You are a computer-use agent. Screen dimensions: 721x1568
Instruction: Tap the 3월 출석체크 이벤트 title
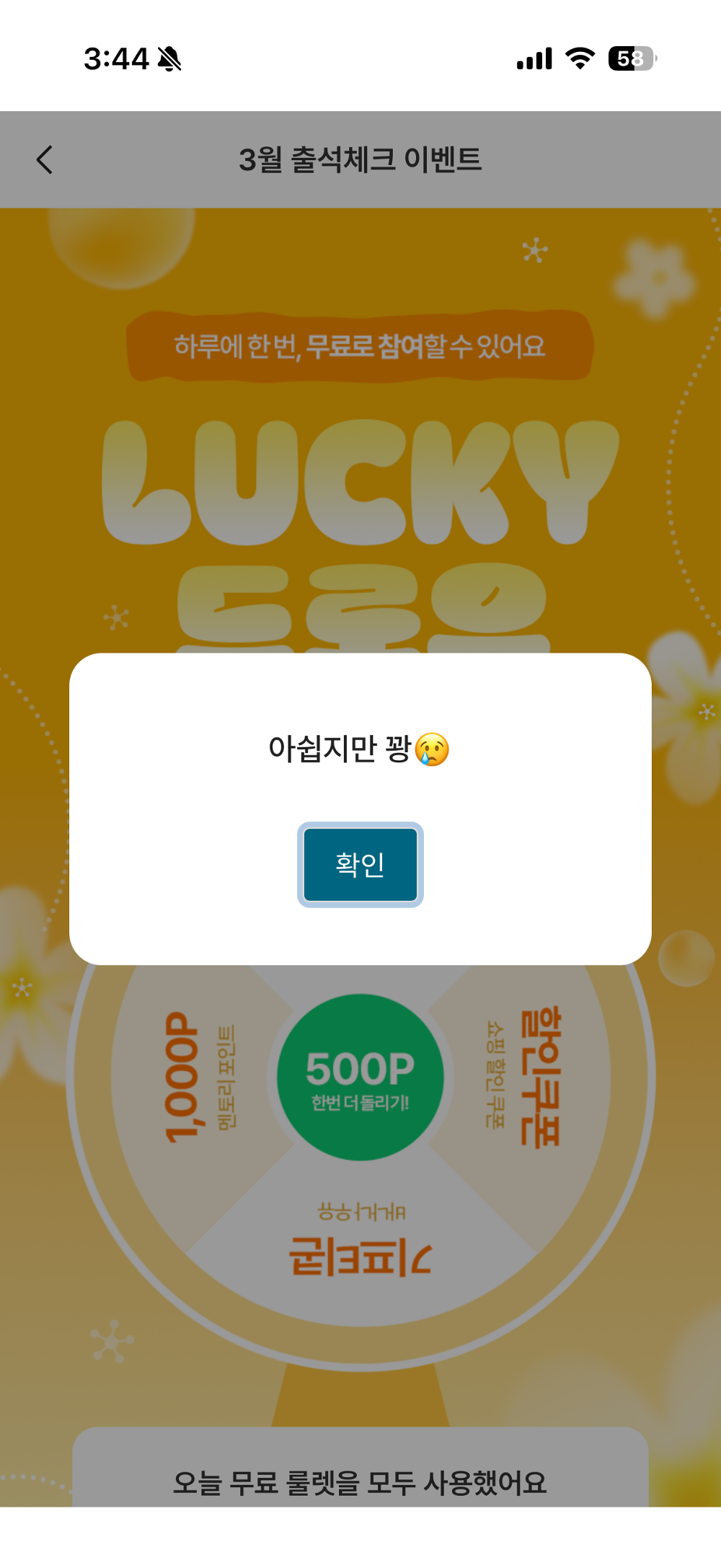pyautogui.click(x=360, y=159)
